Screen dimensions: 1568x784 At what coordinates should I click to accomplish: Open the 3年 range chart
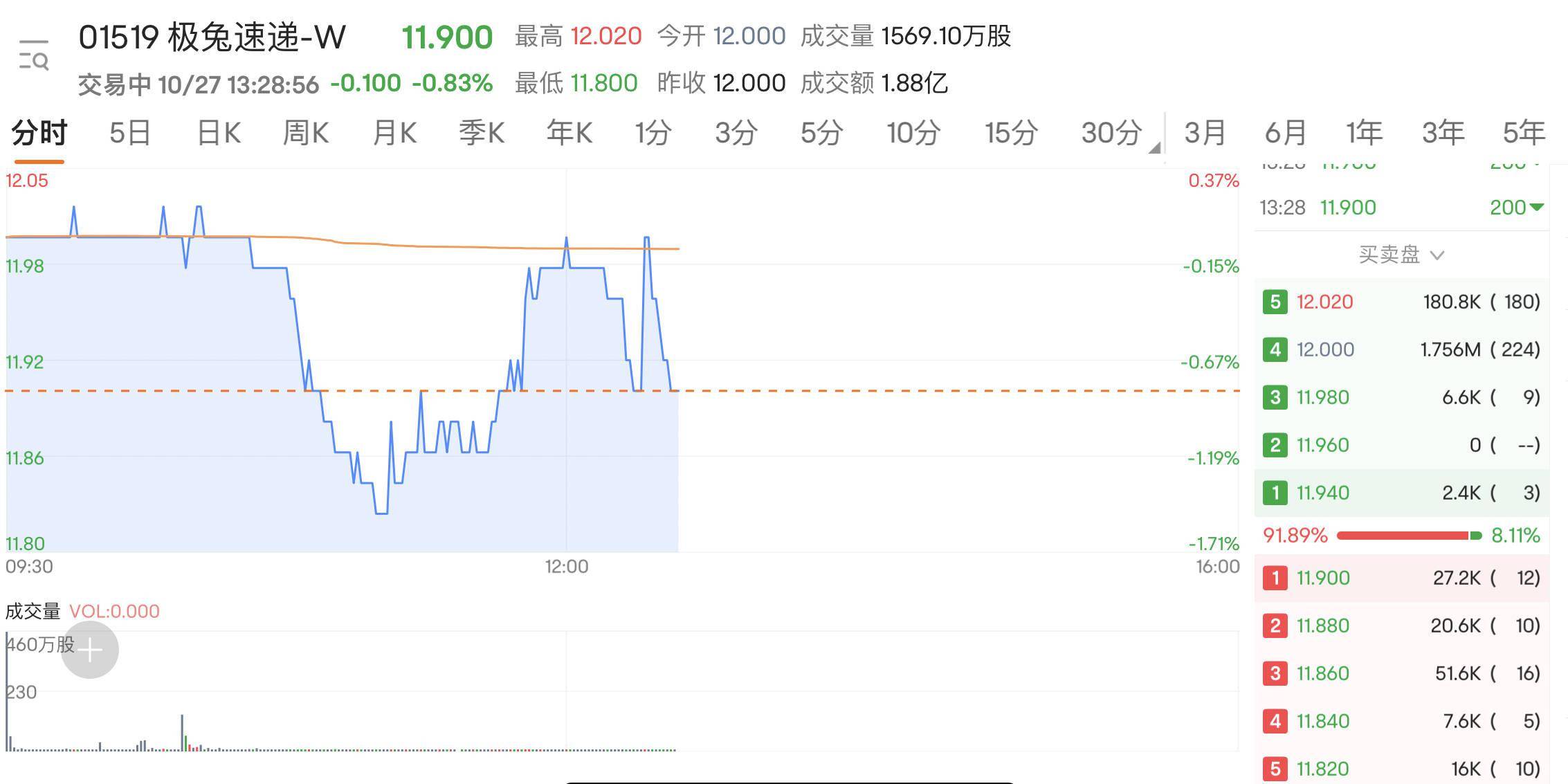(x=1443, y=133)
